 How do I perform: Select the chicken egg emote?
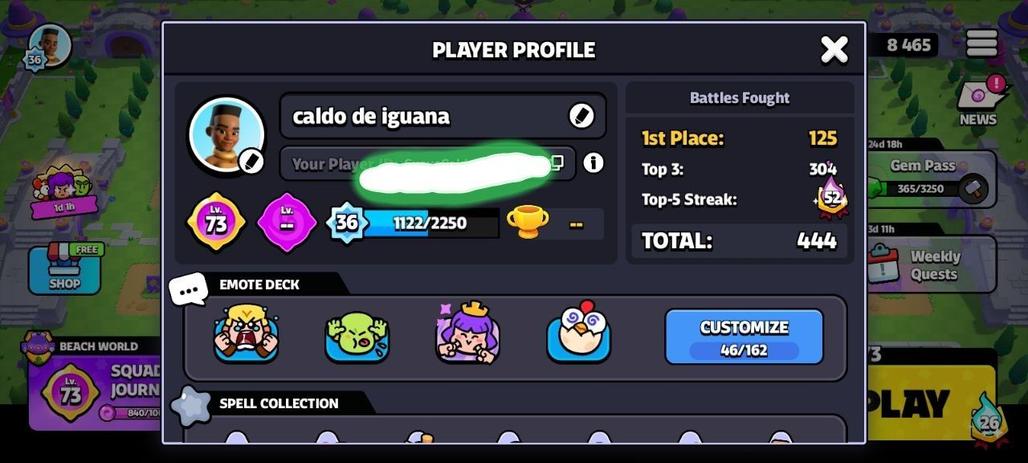point(579,335)
